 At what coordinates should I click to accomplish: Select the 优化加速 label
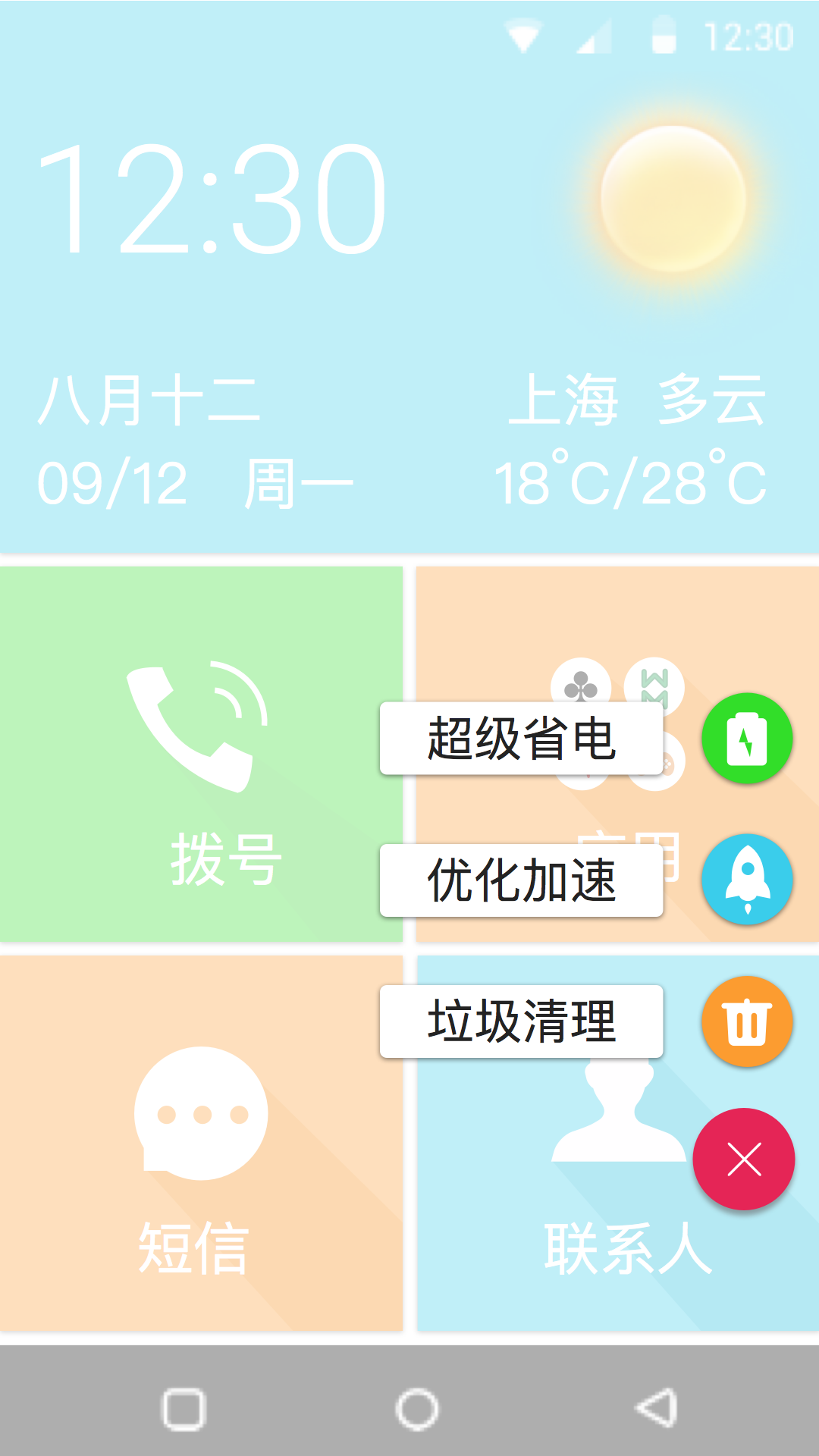(x=521, y=880)
